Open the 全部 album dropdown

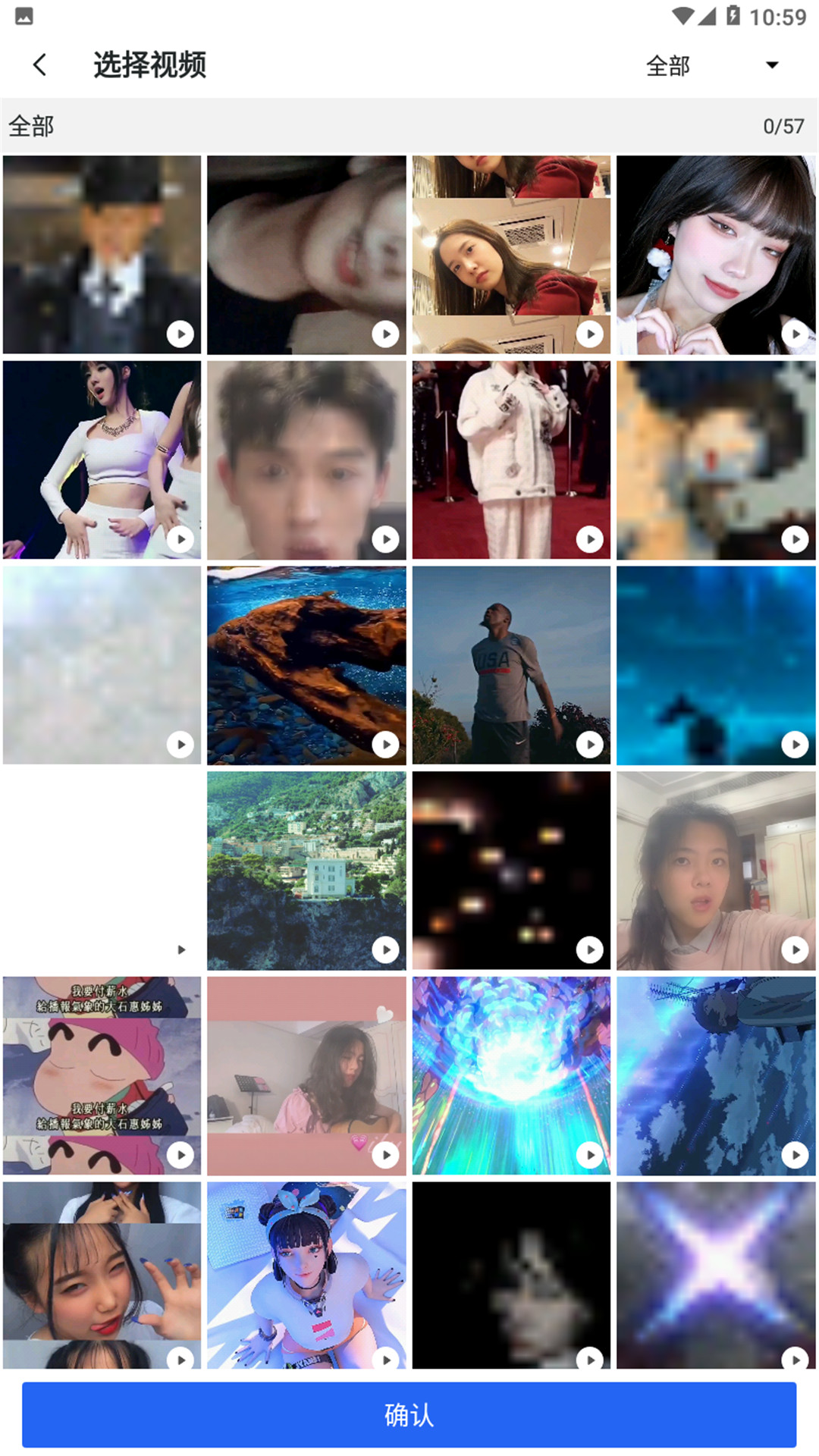tap(711, 65)
